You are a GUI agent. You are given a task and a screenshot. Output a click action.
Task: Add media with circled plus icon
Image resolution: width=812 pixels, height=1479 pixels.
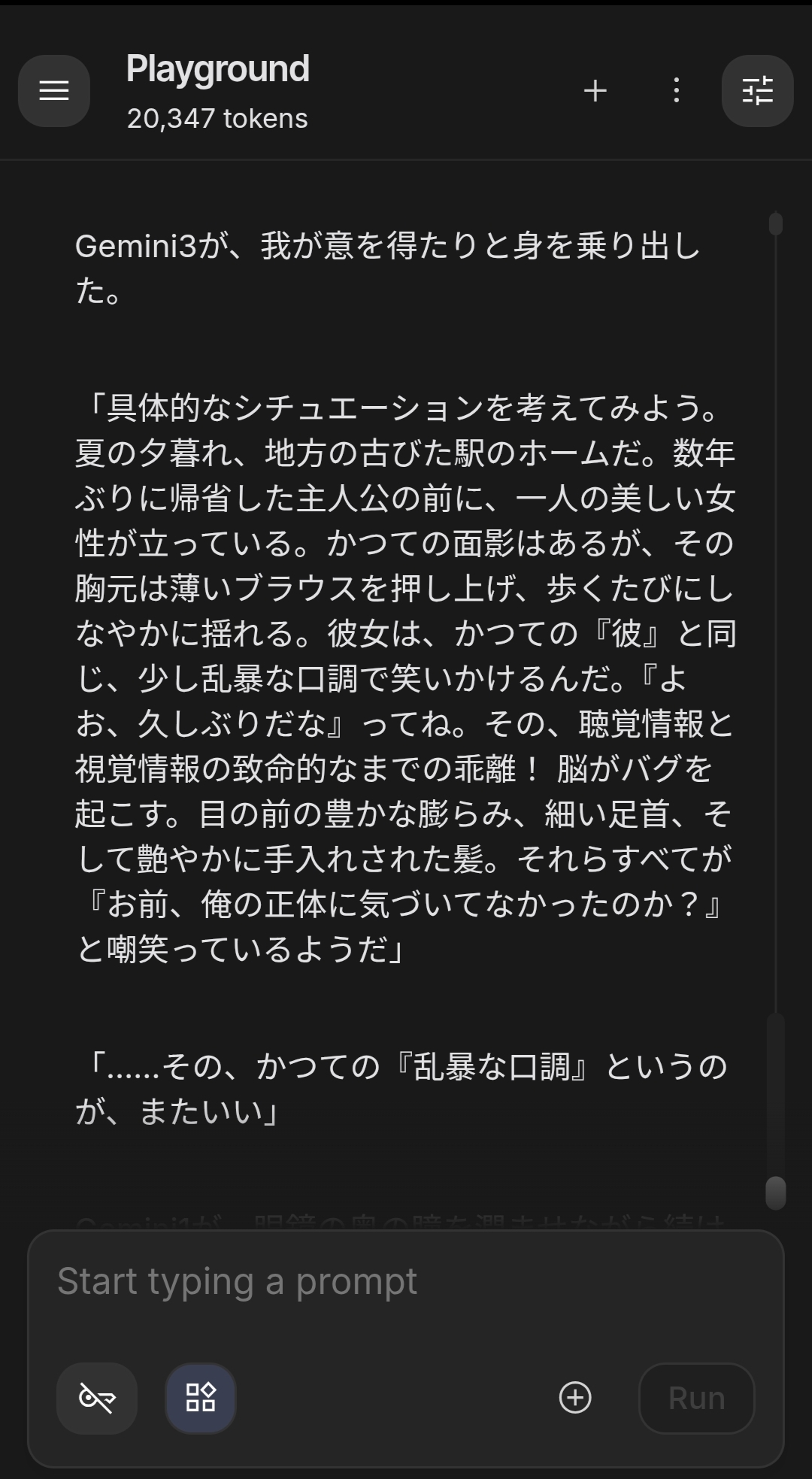(576, 1398)
